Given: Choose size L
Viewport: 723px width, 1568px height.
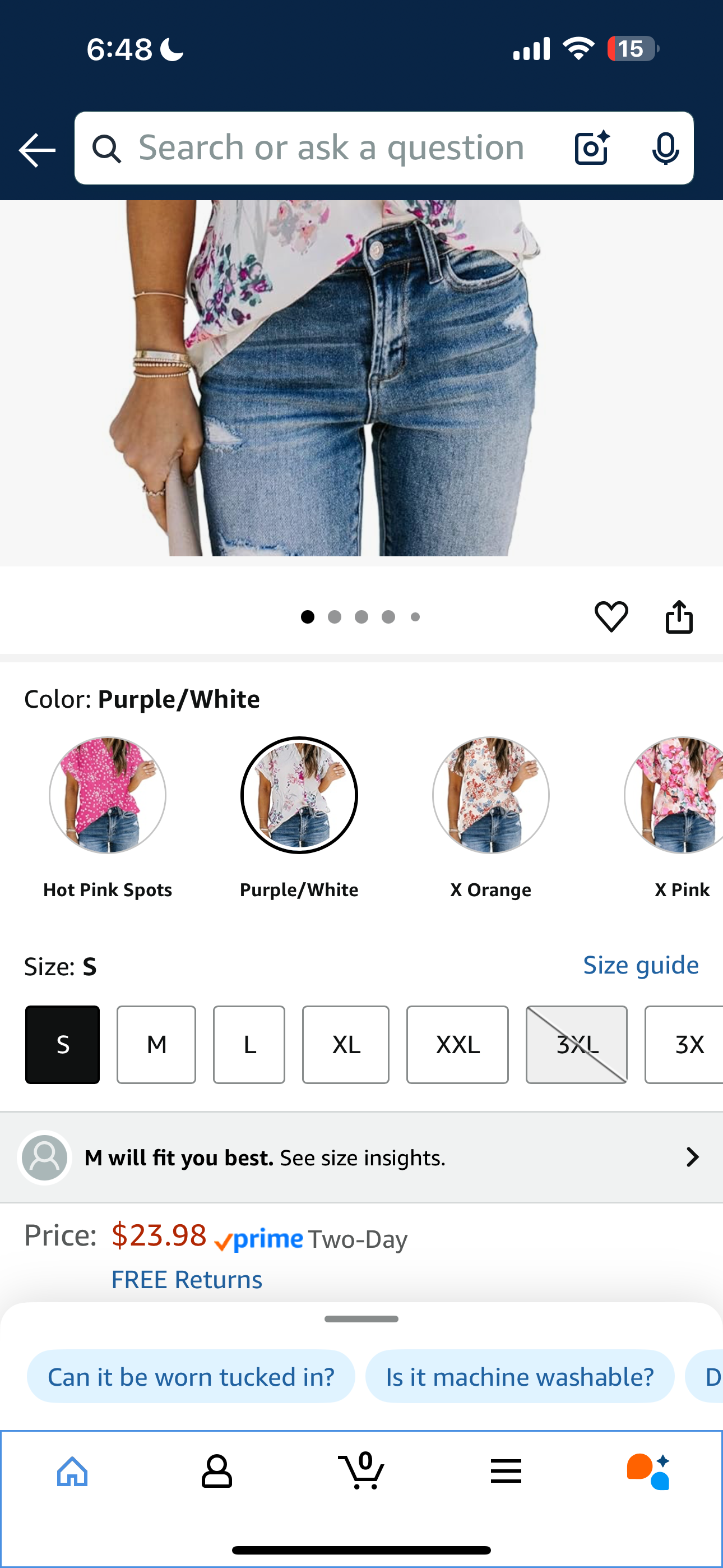Looking at the screenshot, I should pyautogui.click(x=249, y=1045).
